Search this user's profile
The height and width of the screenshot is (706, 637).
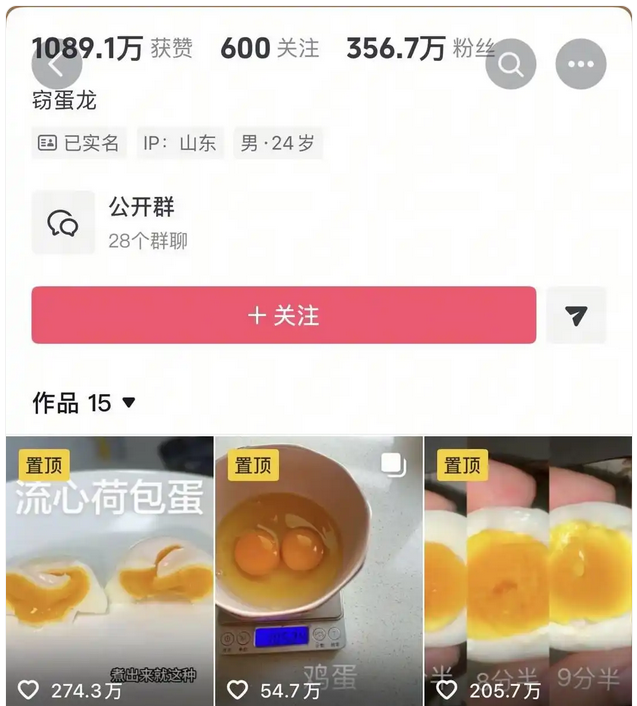pos(510,64)
